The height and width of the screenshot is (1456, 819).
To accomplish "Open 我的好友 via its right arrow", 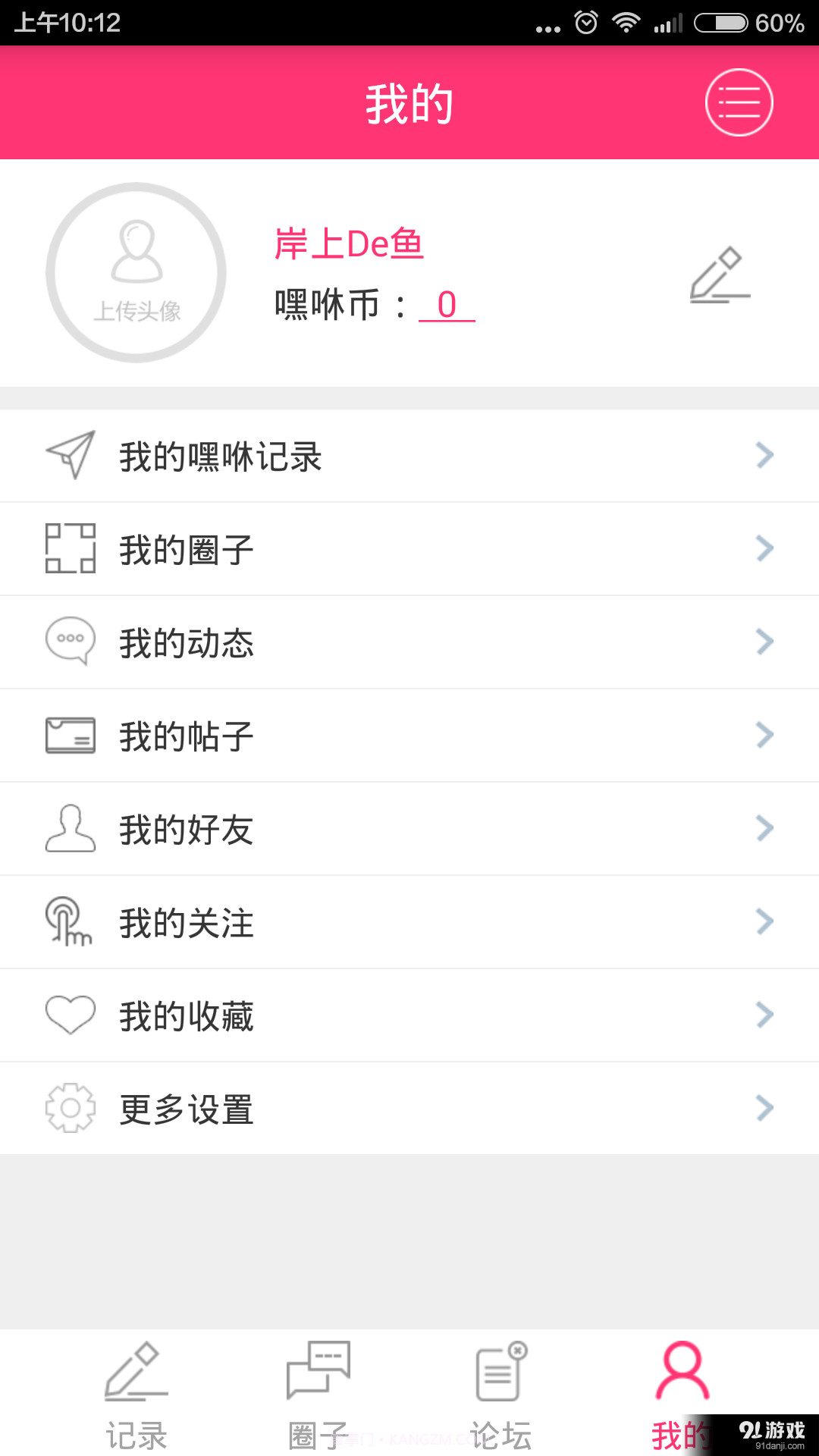I will 764,828.
